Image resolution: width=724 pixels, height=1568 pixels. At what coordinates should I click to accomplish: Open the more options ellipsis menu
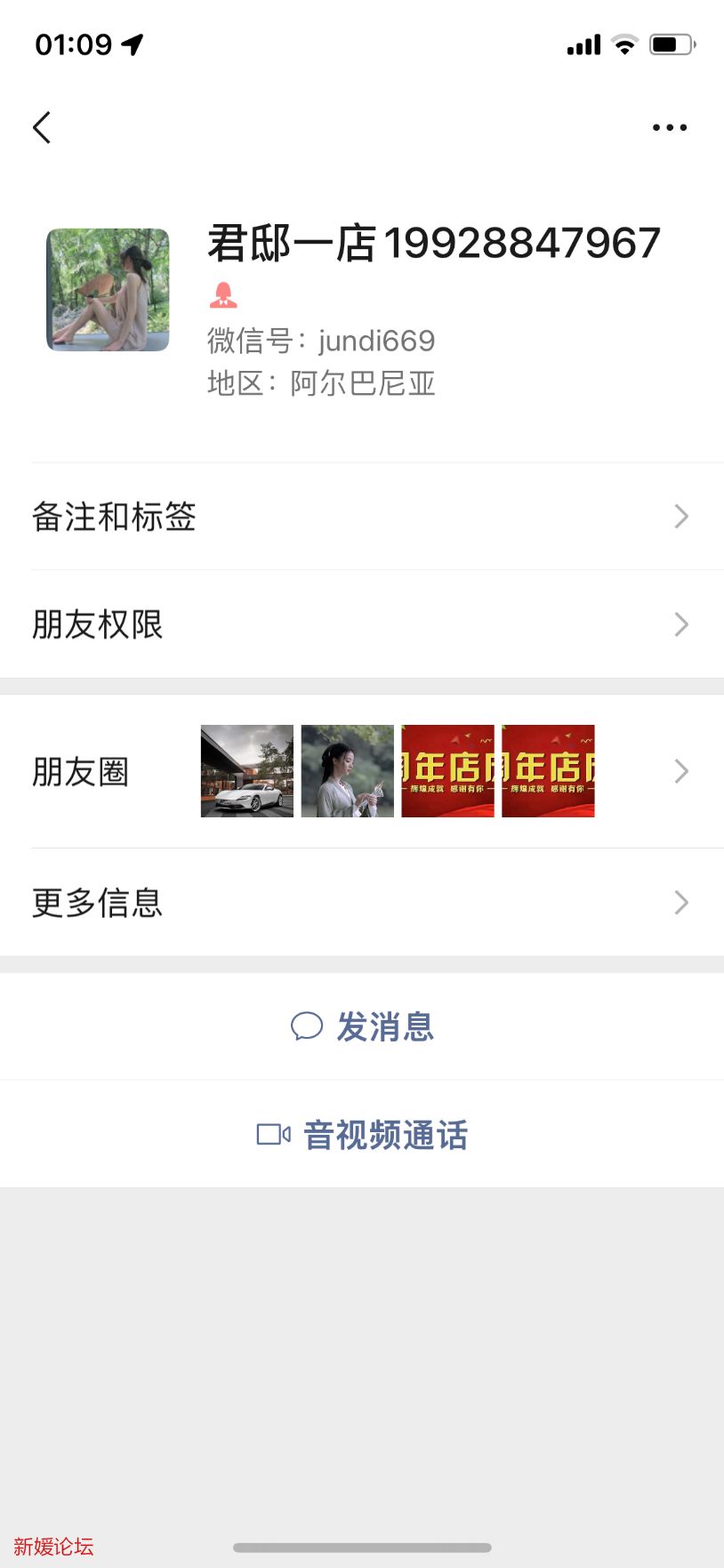coord(669,126)
